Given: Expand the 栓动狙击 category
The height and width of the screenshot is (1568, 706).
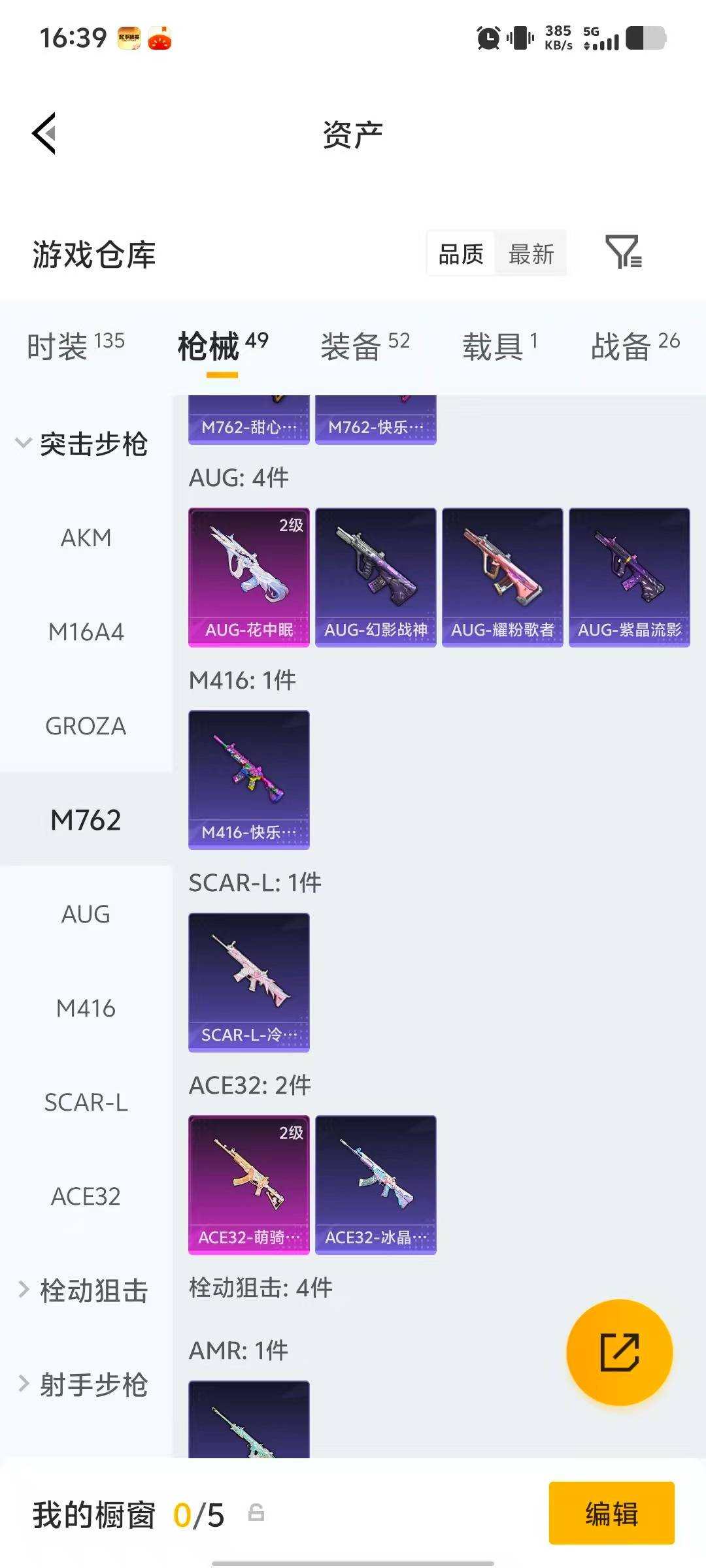Looking at the screenshot, I should point(82,1291).
